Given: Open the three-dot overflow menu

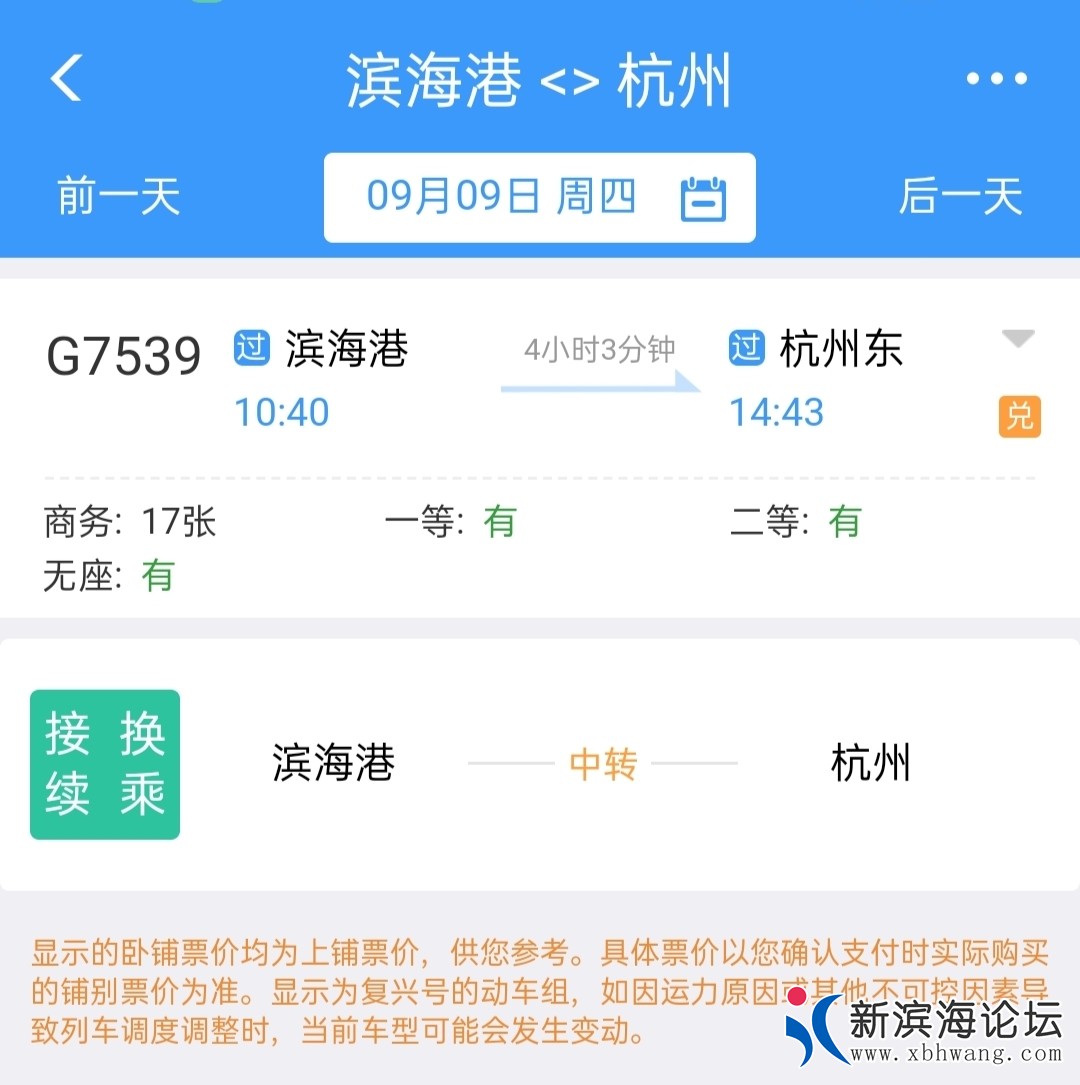Looking at the screenshot, I should tap(996, 78).
